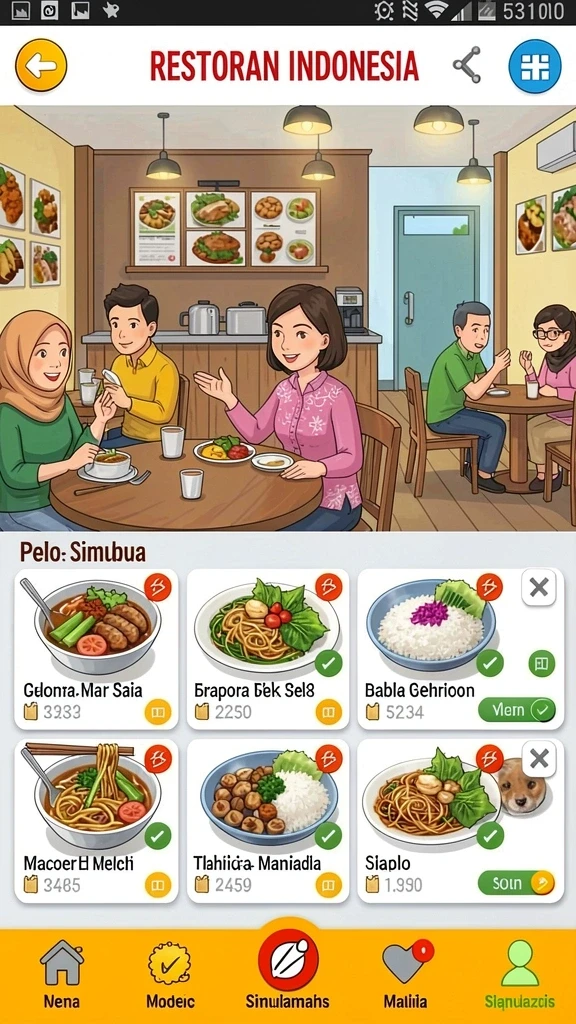Choose the Tlahiica Maniadla rice dish
This screenshot has width=576, height=1024.
click(268, 821)
